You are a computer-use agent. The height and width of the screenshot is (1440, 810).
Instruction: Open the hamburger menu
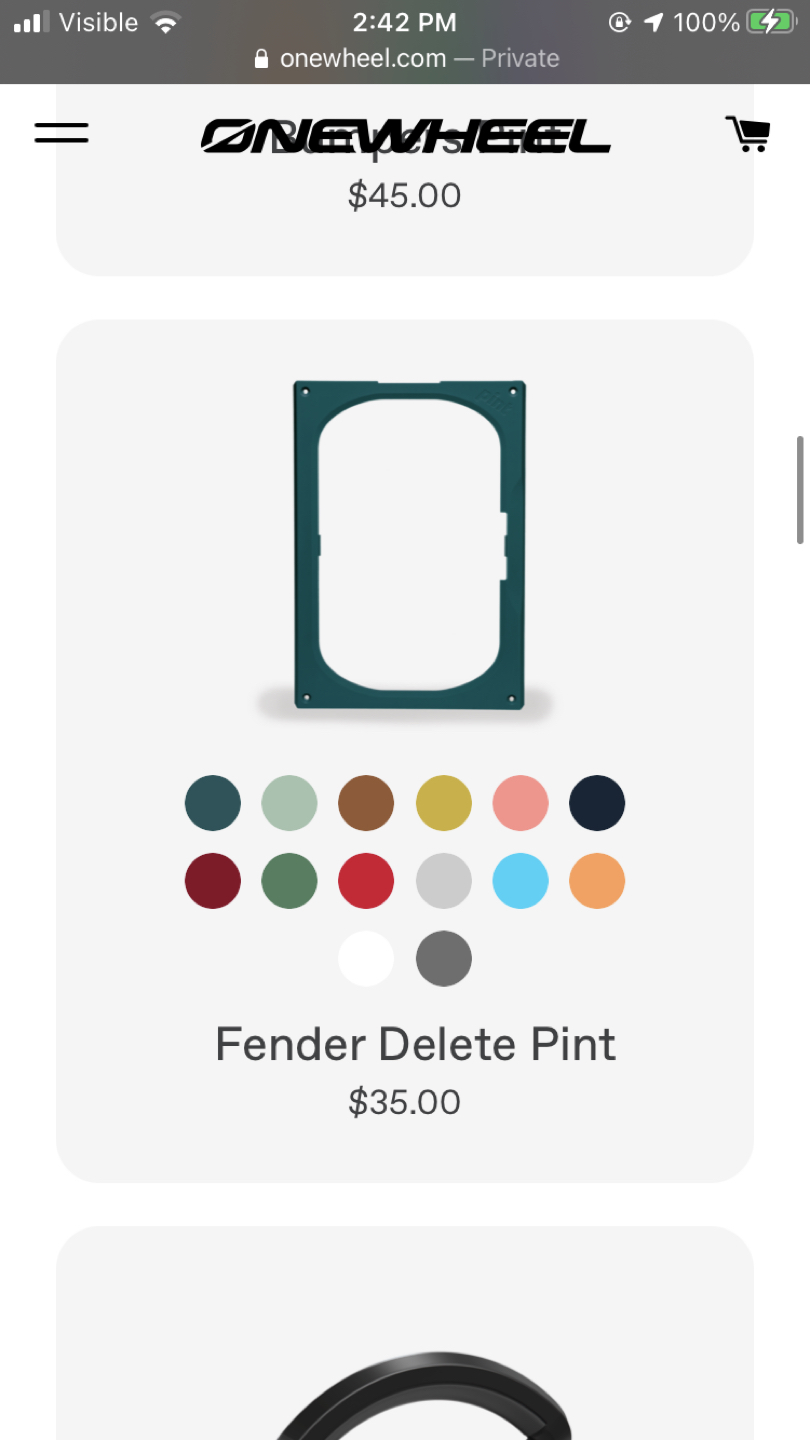click(x=61, y=133)
